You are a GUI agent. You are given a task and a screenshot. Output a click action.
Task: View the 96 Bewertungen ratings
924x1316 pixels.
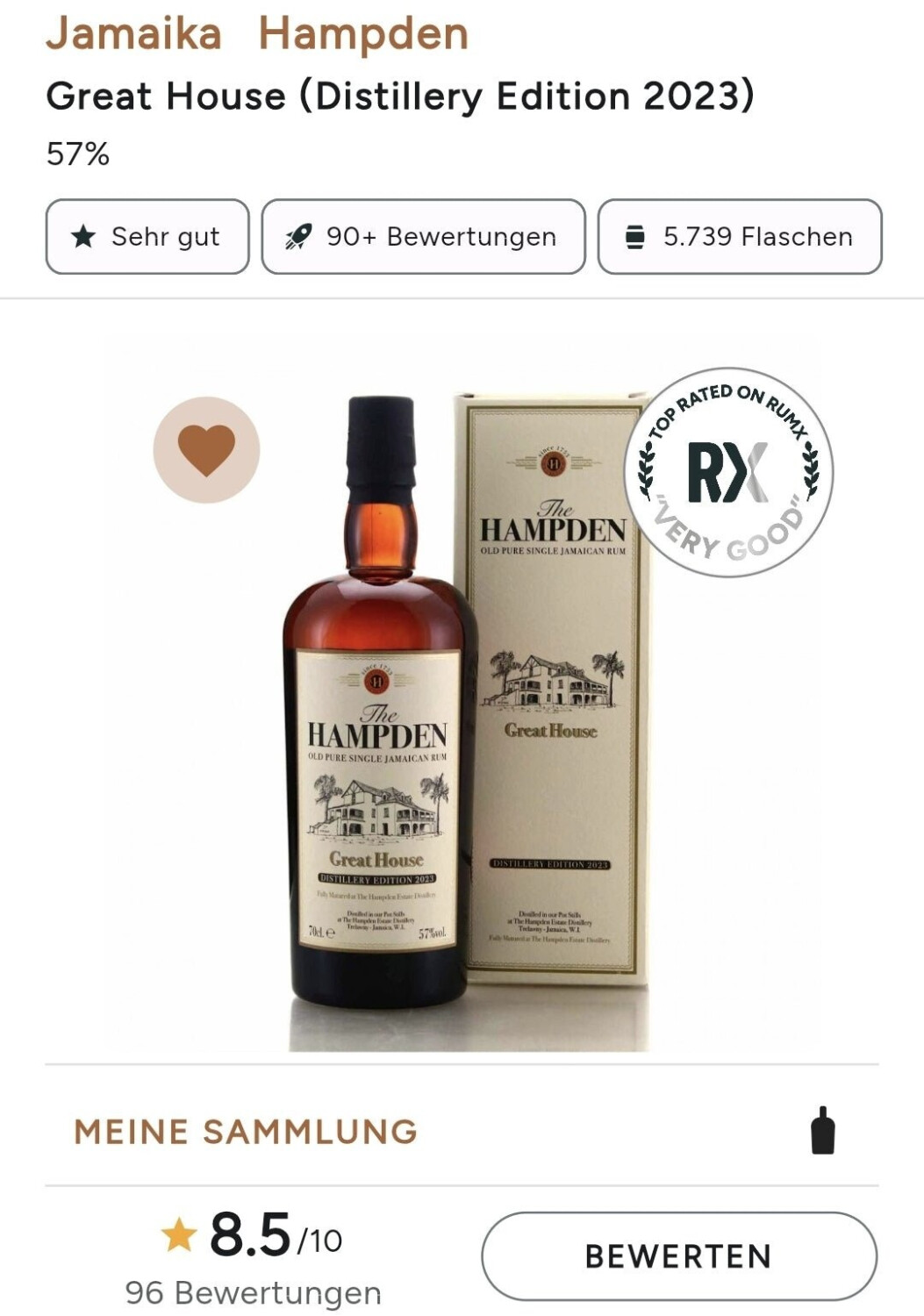click(253, 1292)
